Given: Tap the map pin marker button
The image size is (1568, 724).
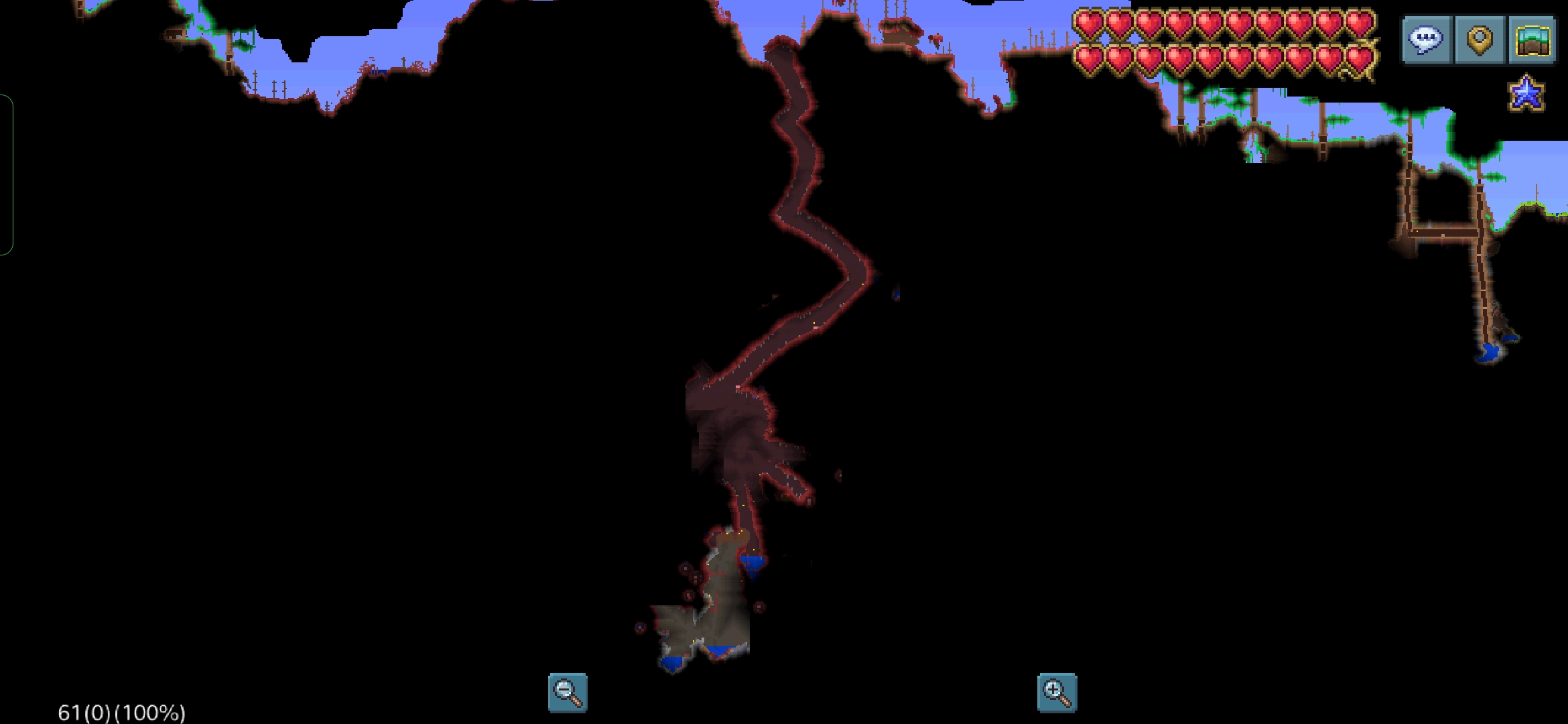Looking at the screenshot, I should point(1480,40).
